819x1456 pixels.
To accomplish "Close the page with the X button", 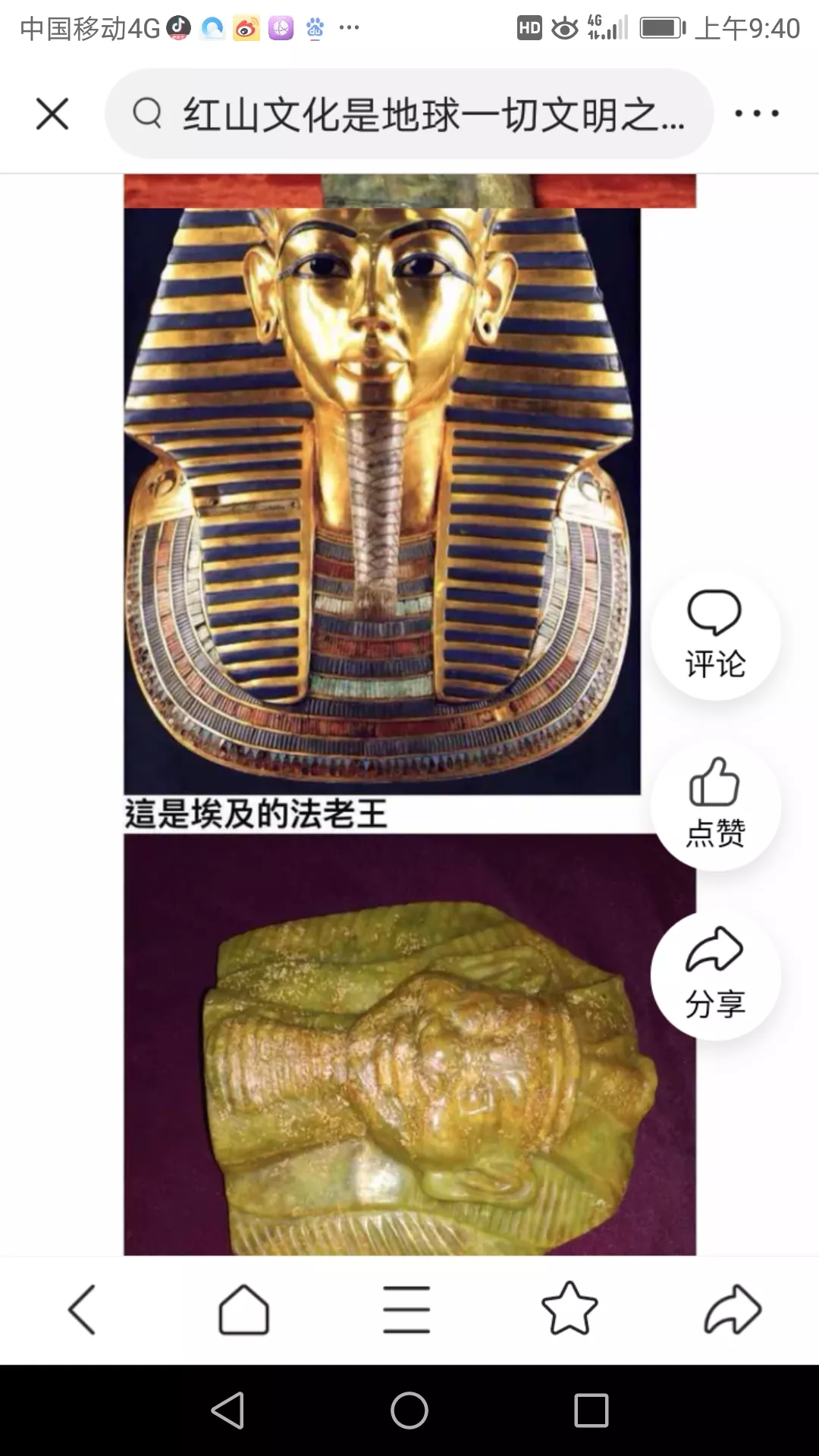I will pos(52,114).
